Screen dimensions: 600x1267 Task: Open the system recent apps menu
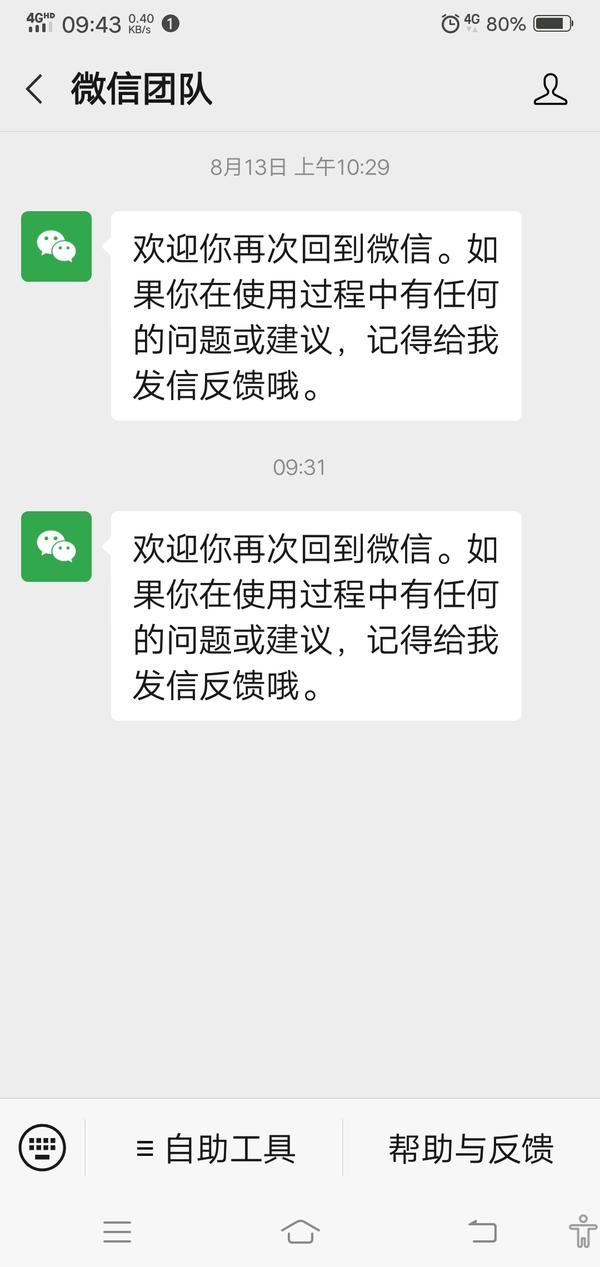(117, 1232)
